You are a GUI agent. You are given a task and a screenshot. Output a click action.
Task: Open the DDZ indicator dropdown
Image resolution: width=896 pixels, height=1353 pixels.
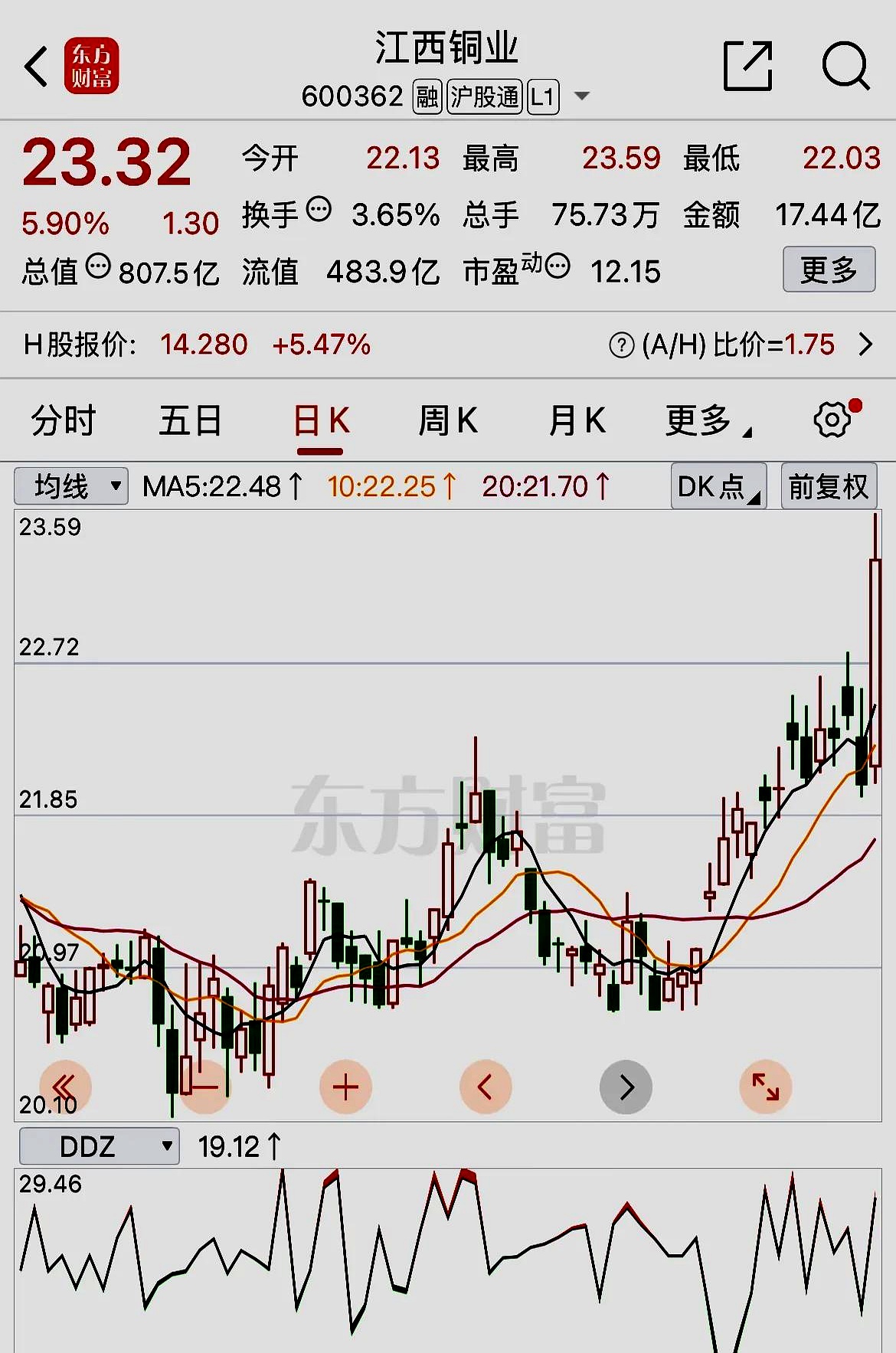point(98,1145)
